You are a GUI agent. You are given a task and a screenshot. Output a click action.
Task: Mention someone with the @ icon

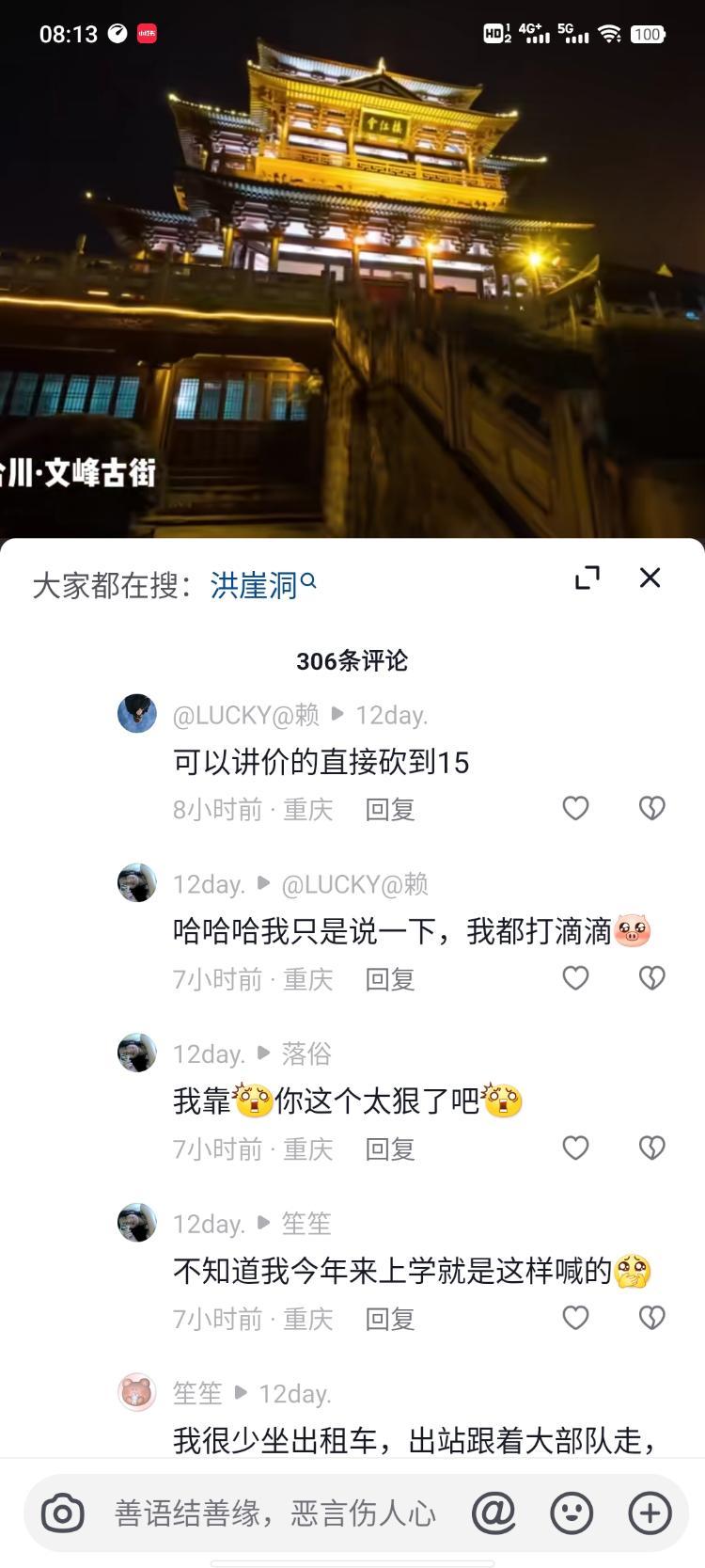pyautogui.click(x=493, y=1513)
